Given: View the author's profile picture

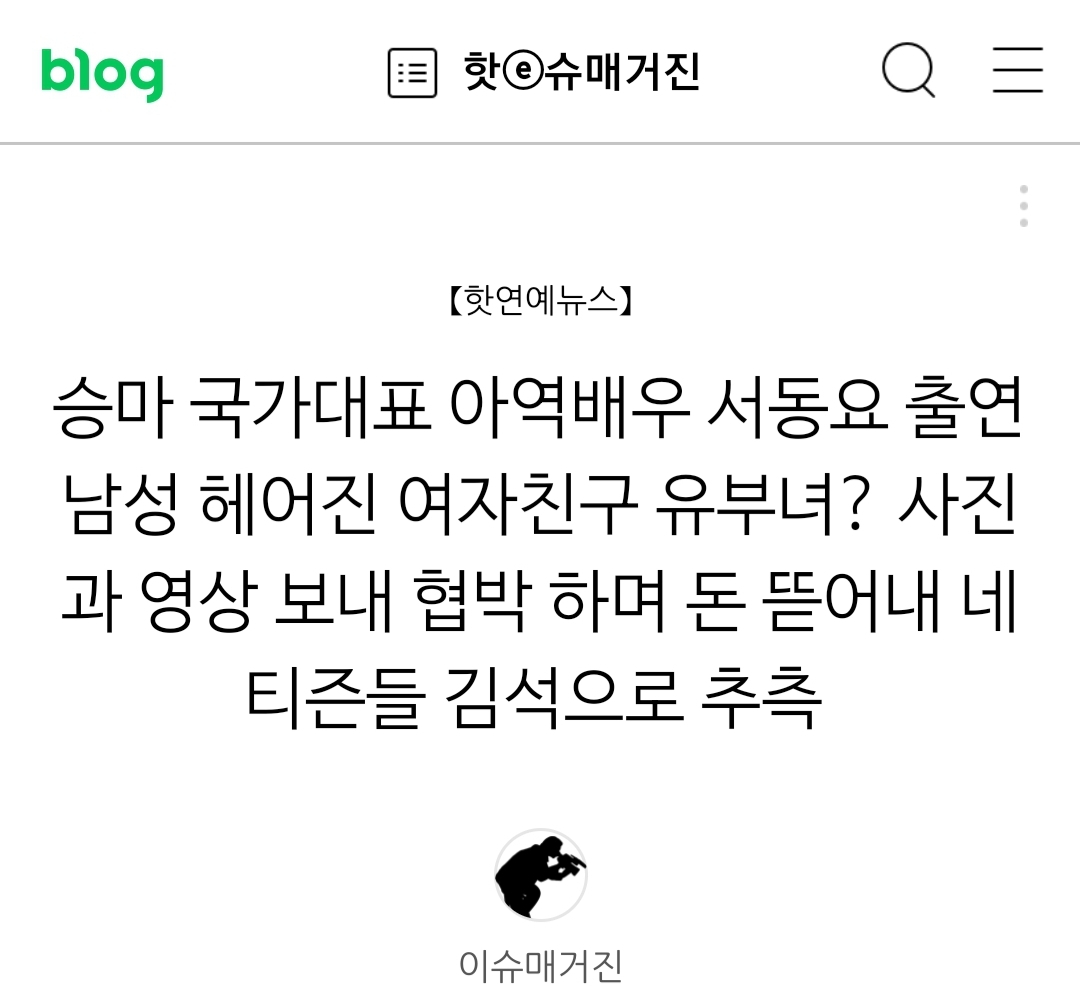Looking at the screenshot, I should [540, 875].
